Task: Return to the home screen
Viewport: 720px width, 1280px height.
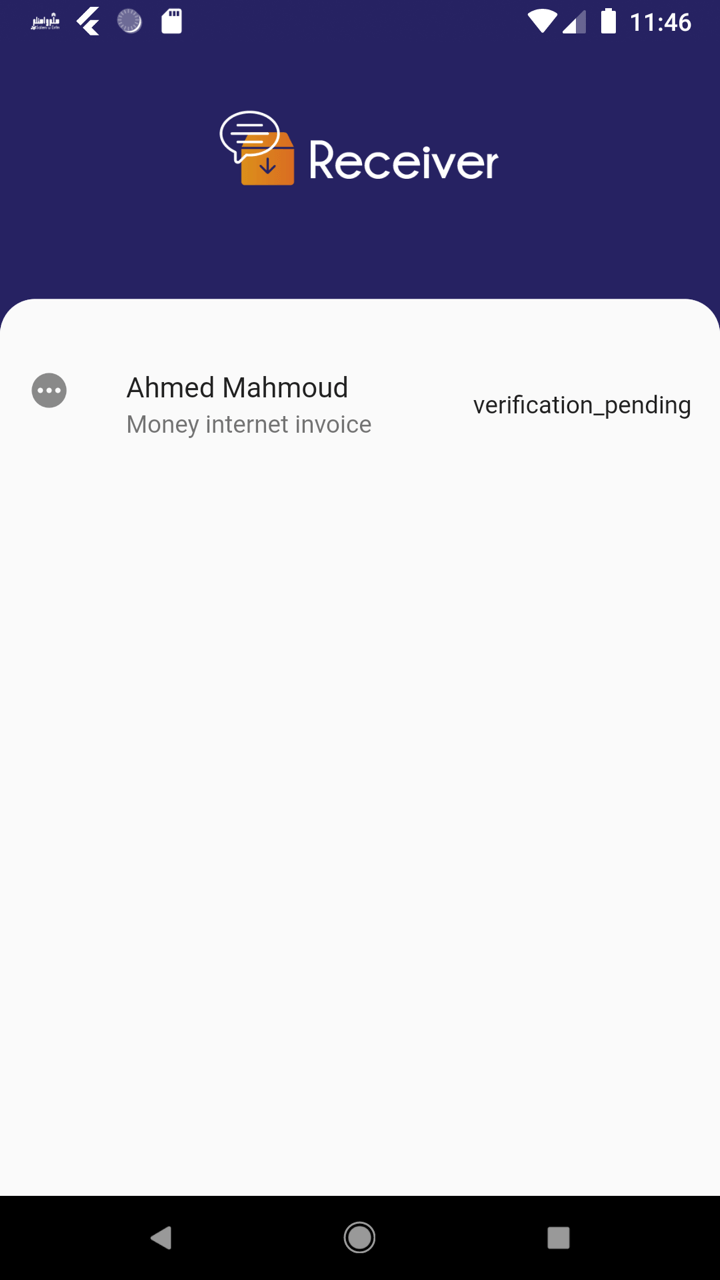Action: coord(360,1238)
